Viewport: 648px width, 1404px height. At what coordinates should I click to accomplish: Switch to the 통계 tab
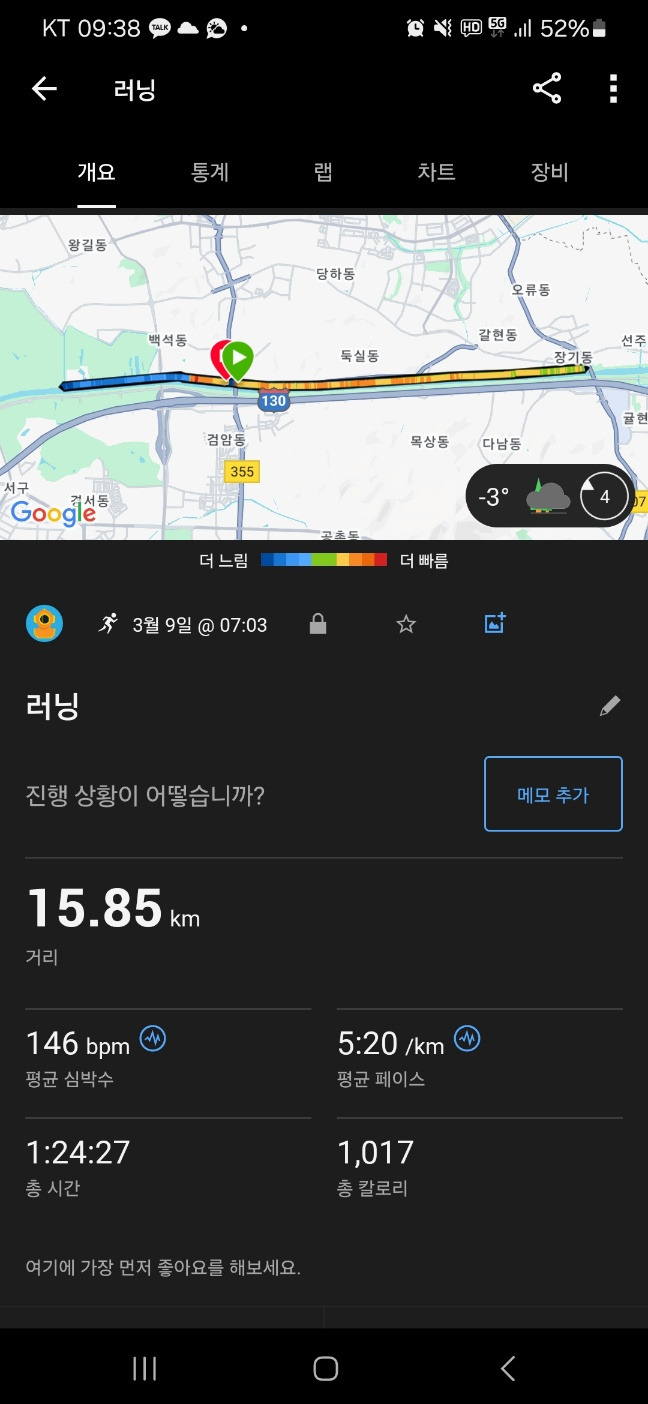click(210, 172)
